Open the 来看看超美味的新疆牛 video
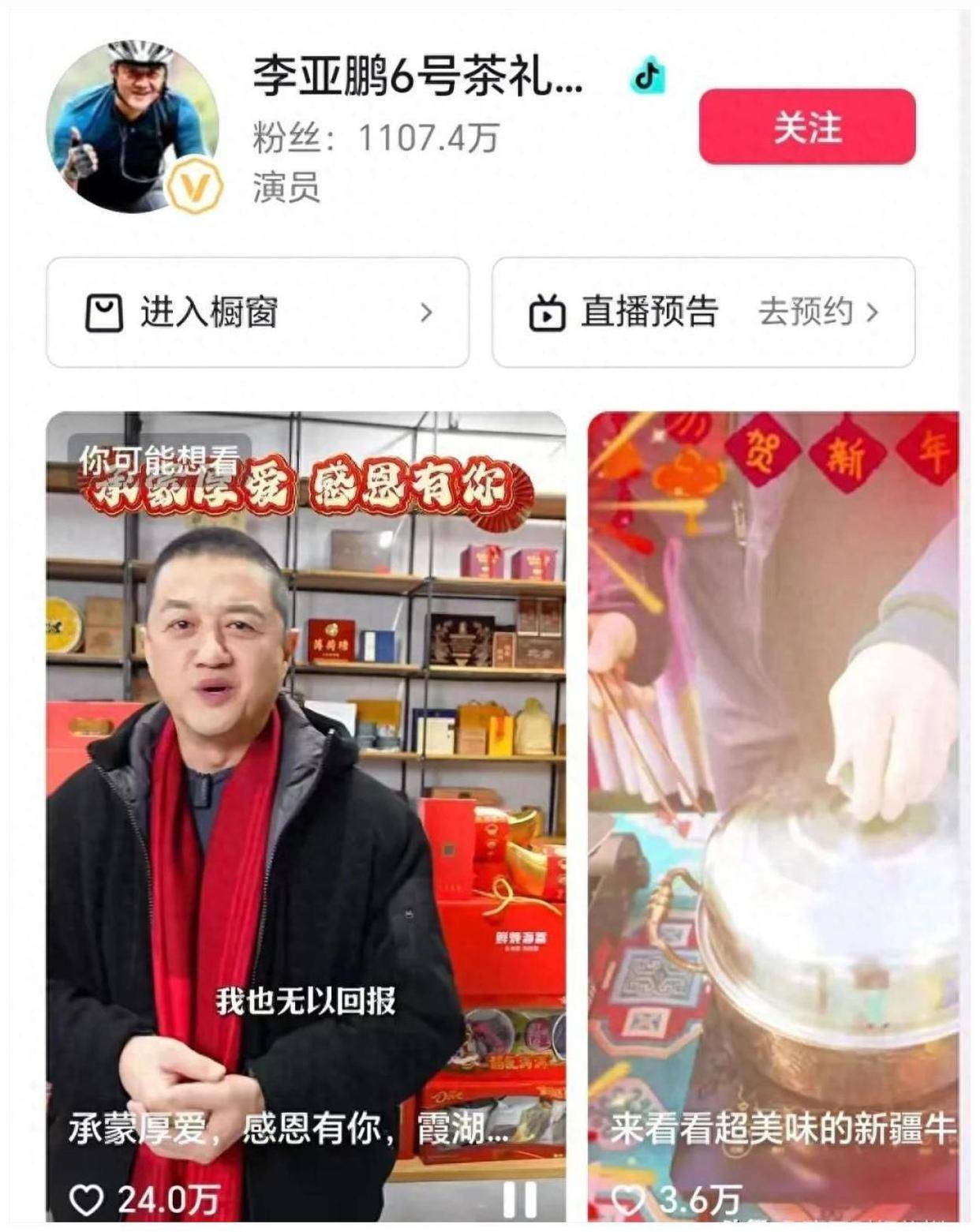This screenshot has height=1232, width=980. click(773, 789)
